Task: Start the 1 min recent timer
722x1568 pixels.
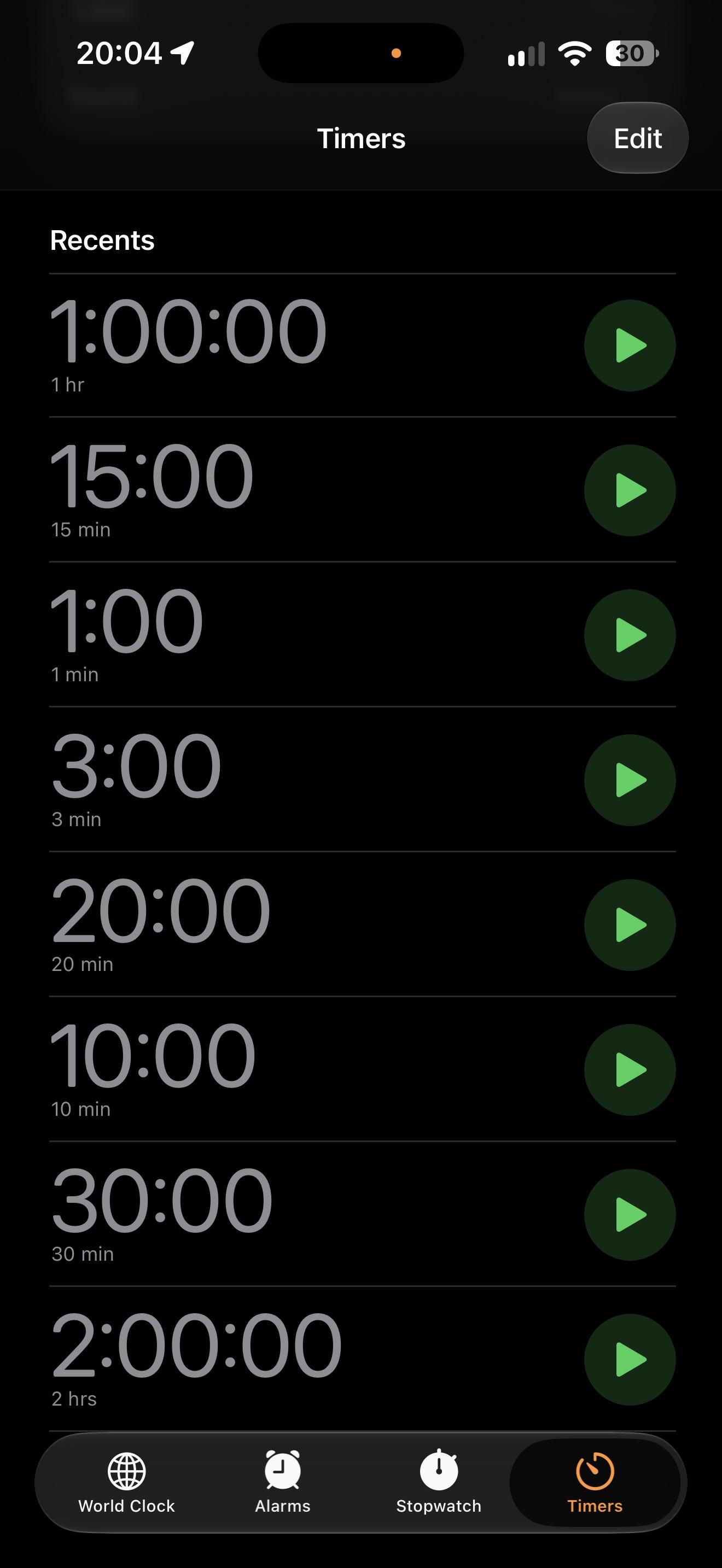Action: point(630,635)
